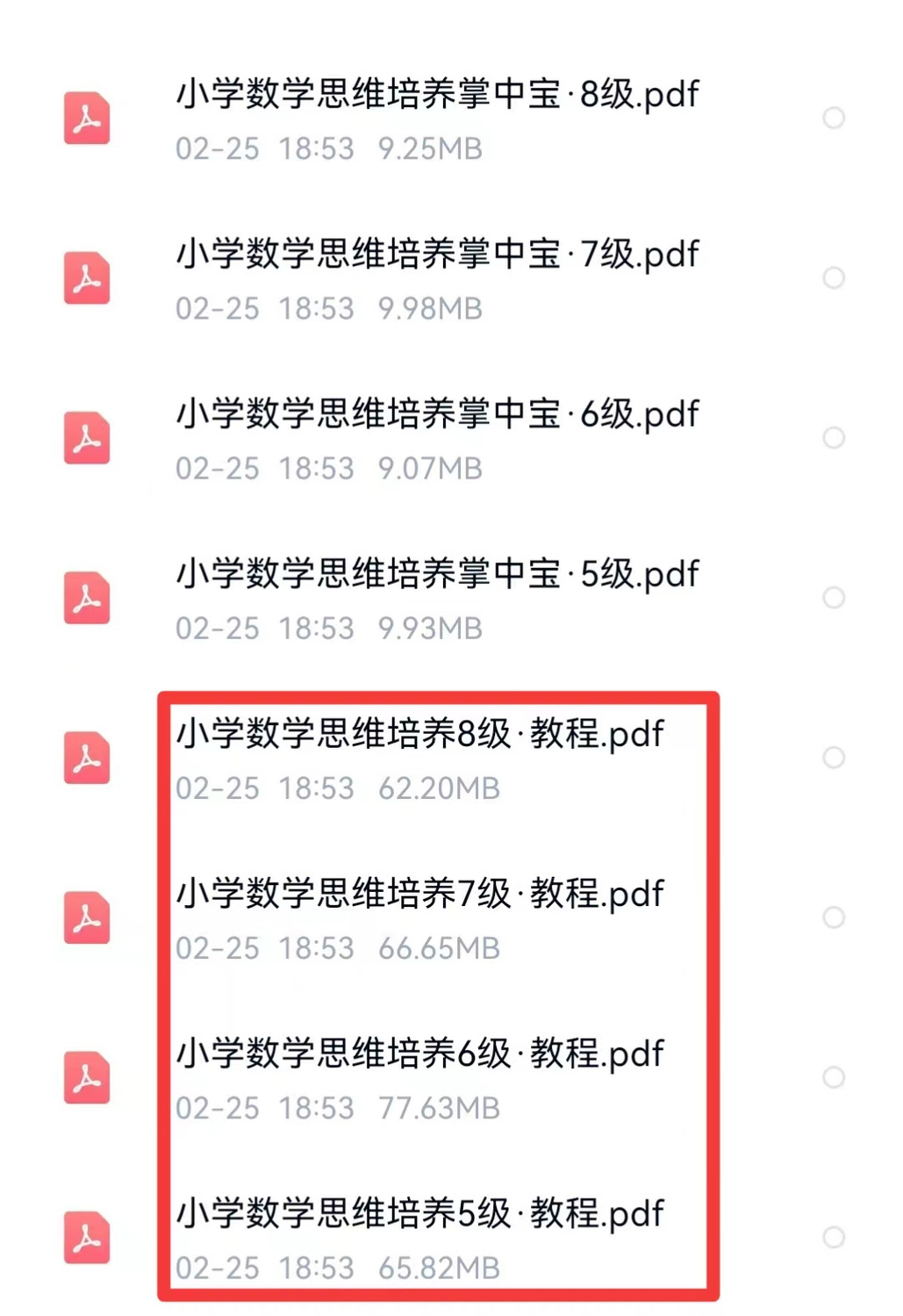The width and height of the screenshot is (903, 1316).
Task: Select the circle for 掌中宝·5级.pdf
Action: [x=833, y=597]
